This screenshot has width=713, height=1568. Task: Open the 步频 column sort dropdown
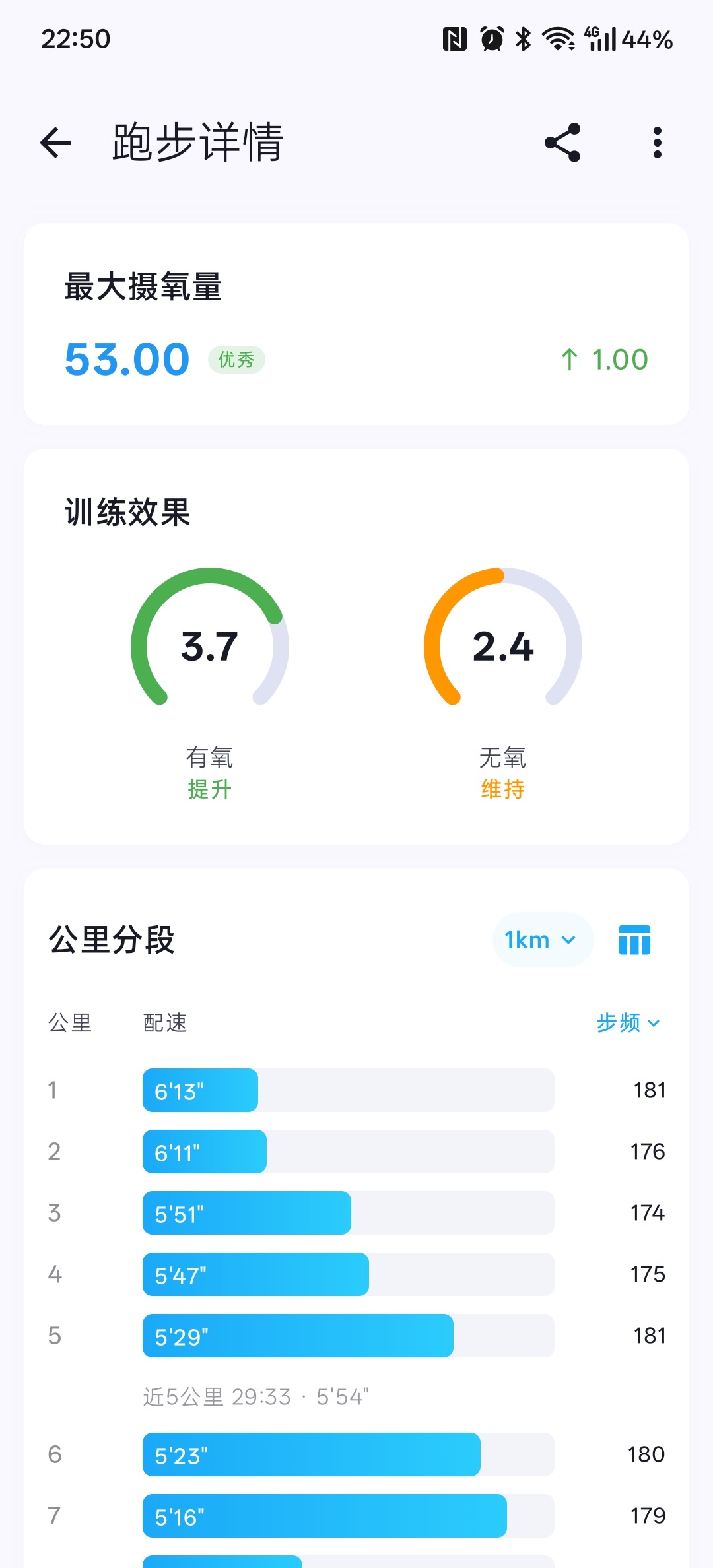point(628,1022)
